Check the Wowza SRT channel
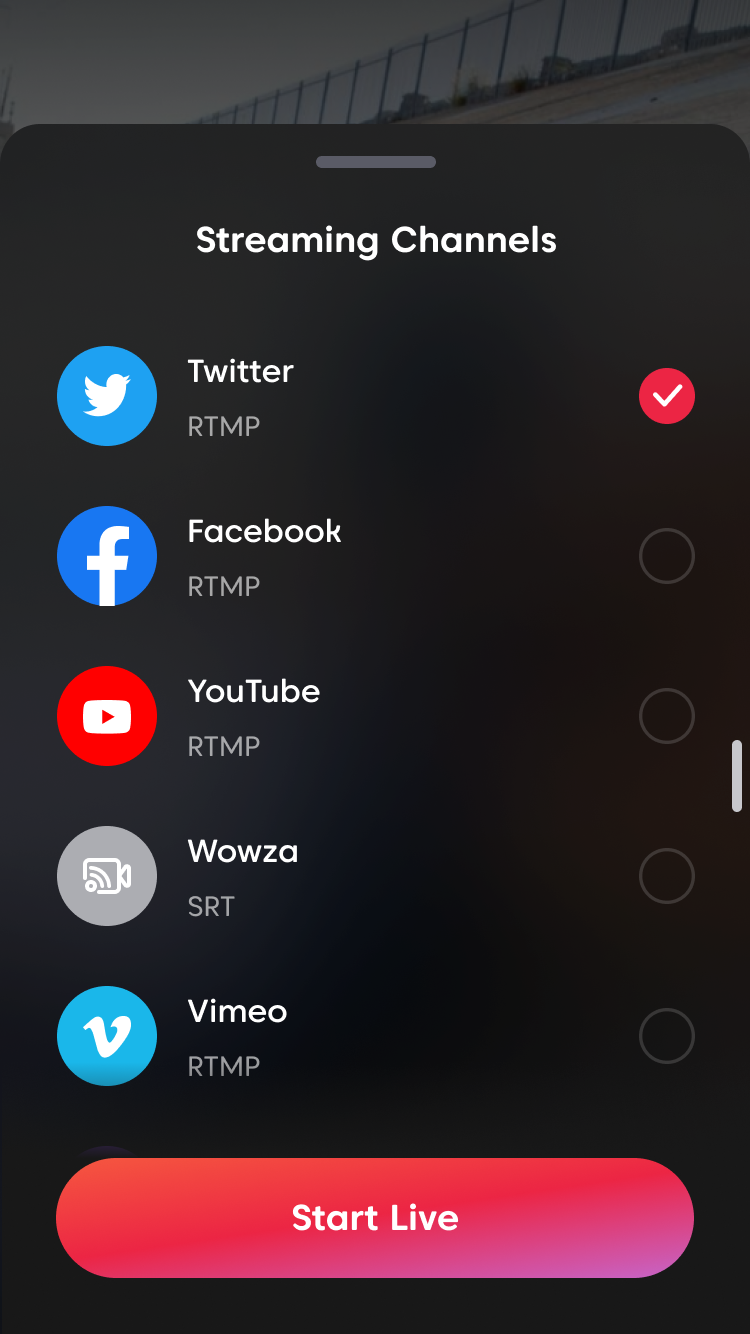The width and height of the screenshot is (750, 1334). [x=666, y=876]
